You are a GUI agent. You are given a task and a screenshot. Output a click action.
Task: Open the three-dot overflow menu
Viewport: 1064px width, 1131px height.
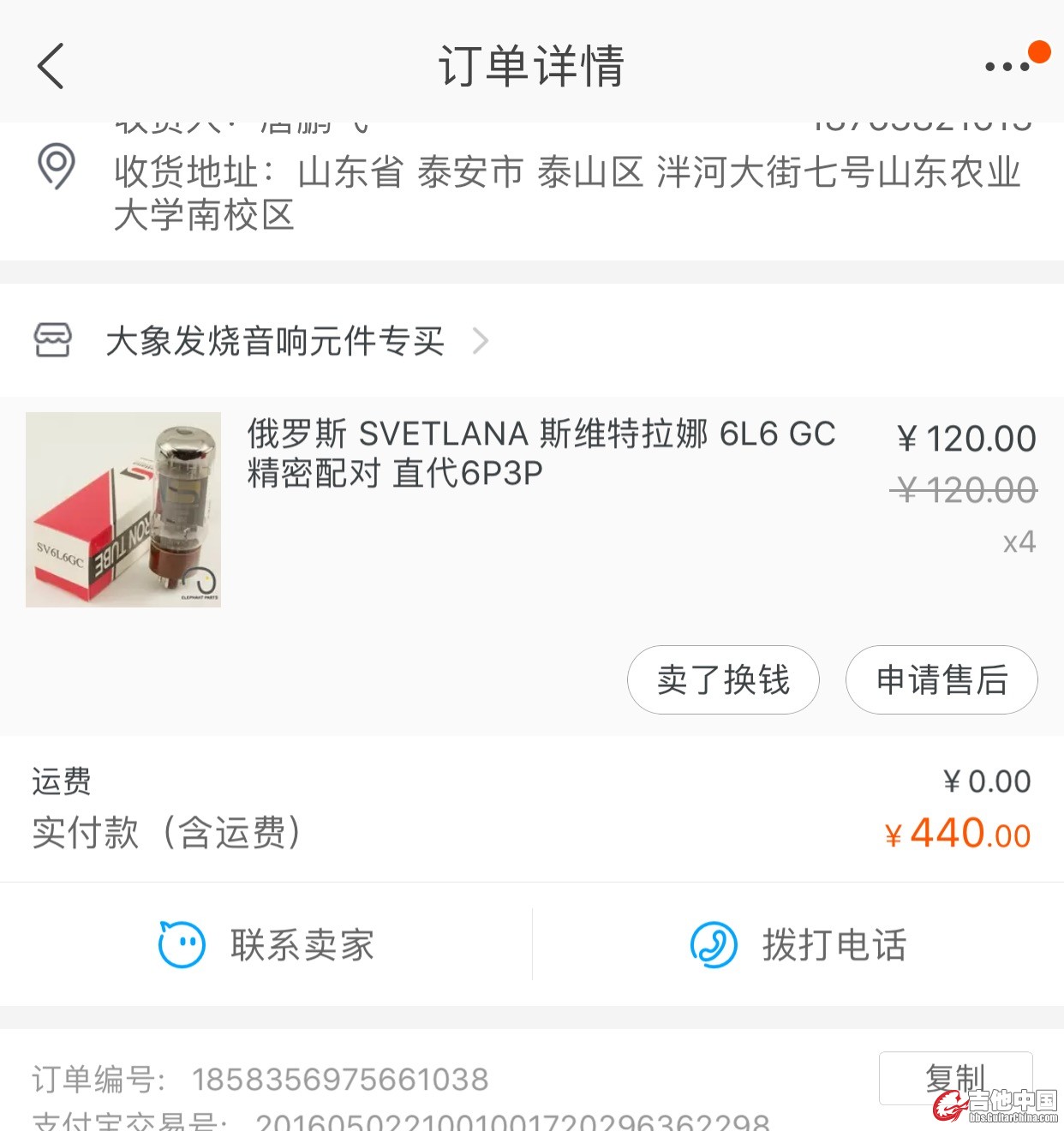pyautogui.click(x=1007, y=66)
